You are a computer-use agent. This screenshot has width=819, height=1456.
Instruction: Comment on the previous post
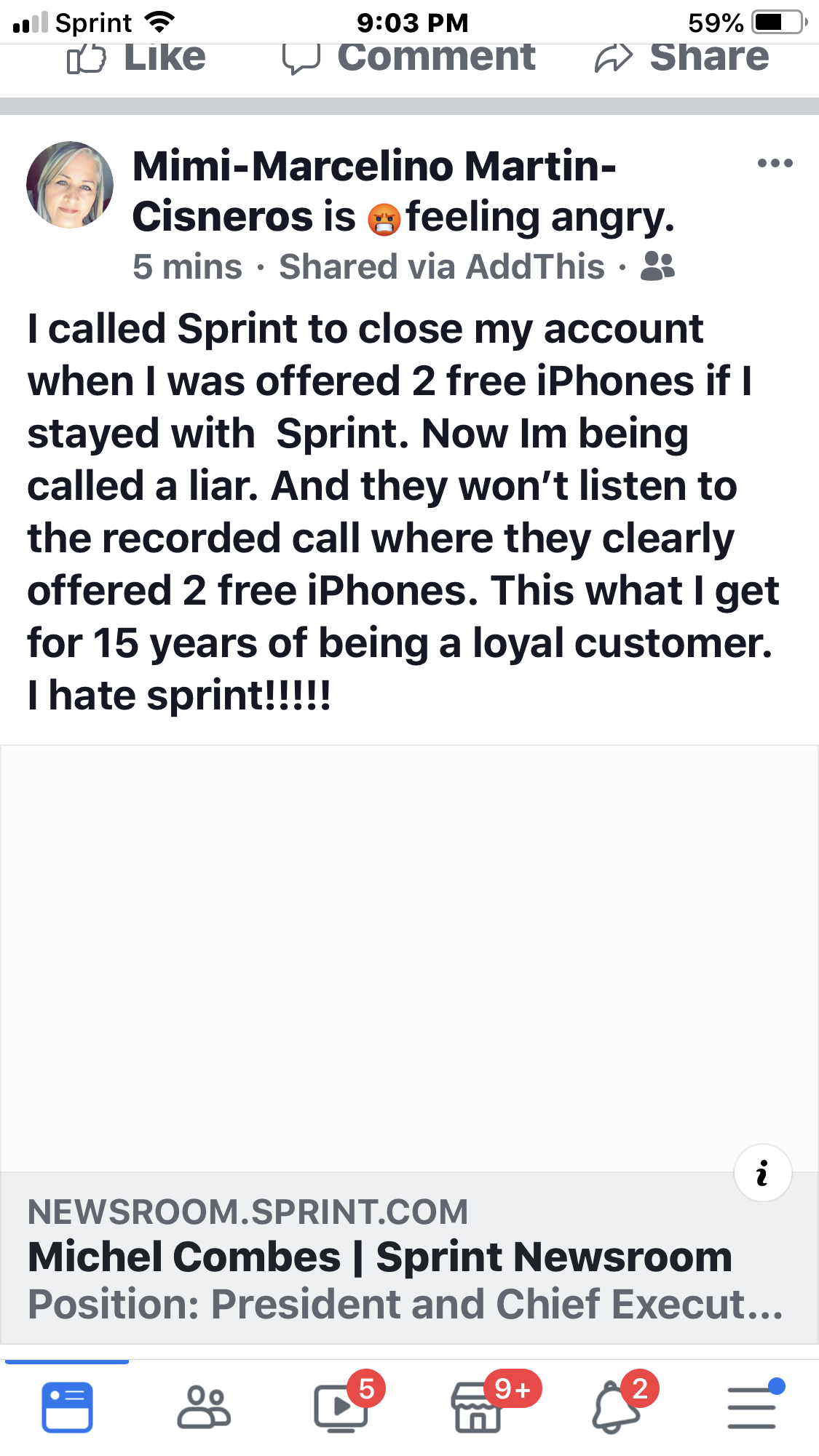point(409,58)
